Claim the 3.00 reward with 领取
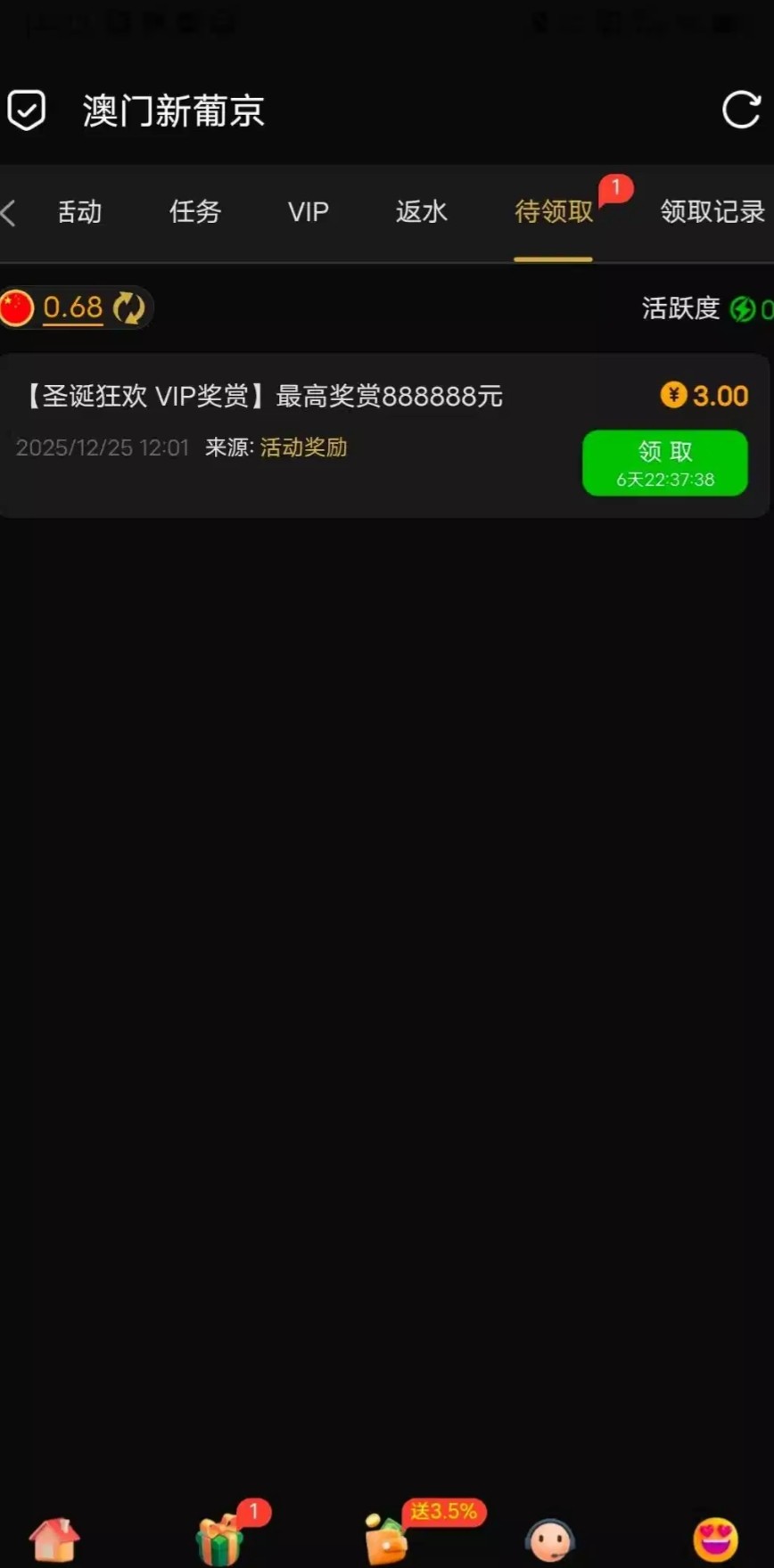This screenshot has width=774, height=1568. click(664, 463)
